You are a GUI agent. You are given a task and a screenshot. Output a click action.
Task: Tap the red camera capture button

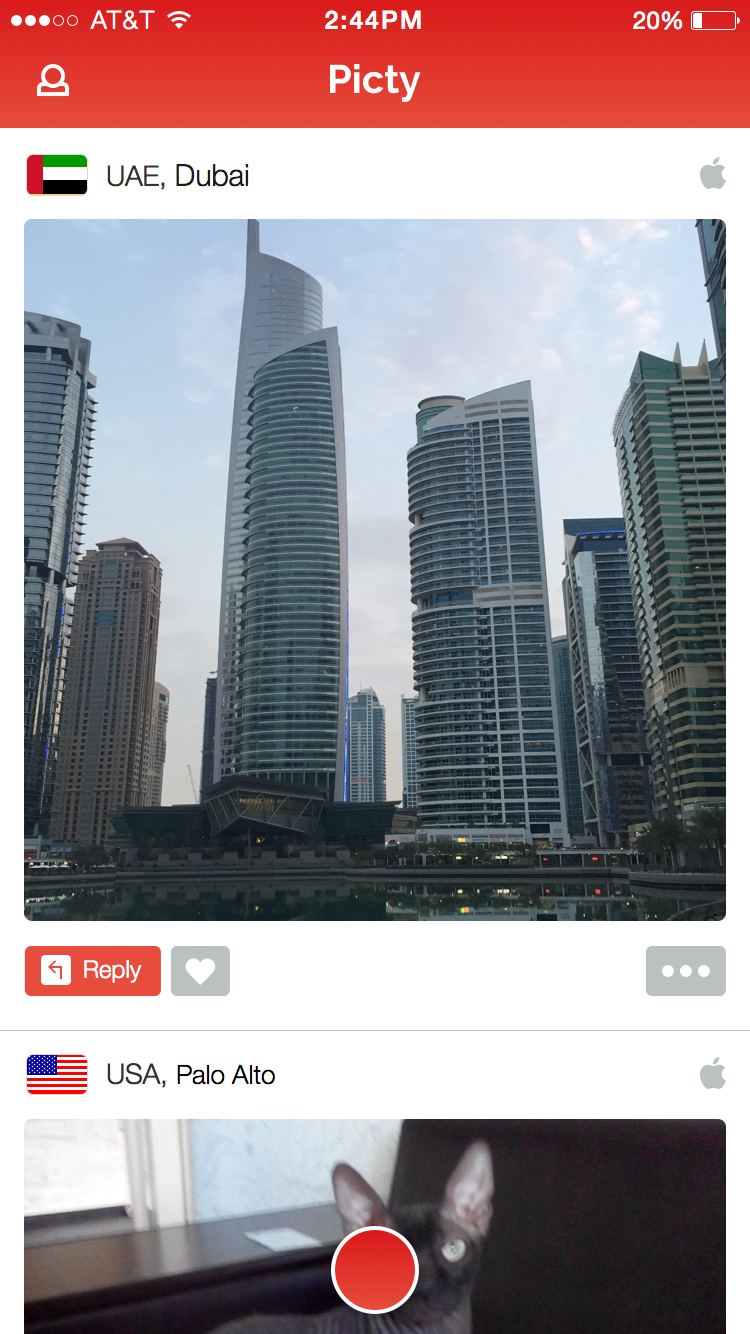tap(375, 1269)
